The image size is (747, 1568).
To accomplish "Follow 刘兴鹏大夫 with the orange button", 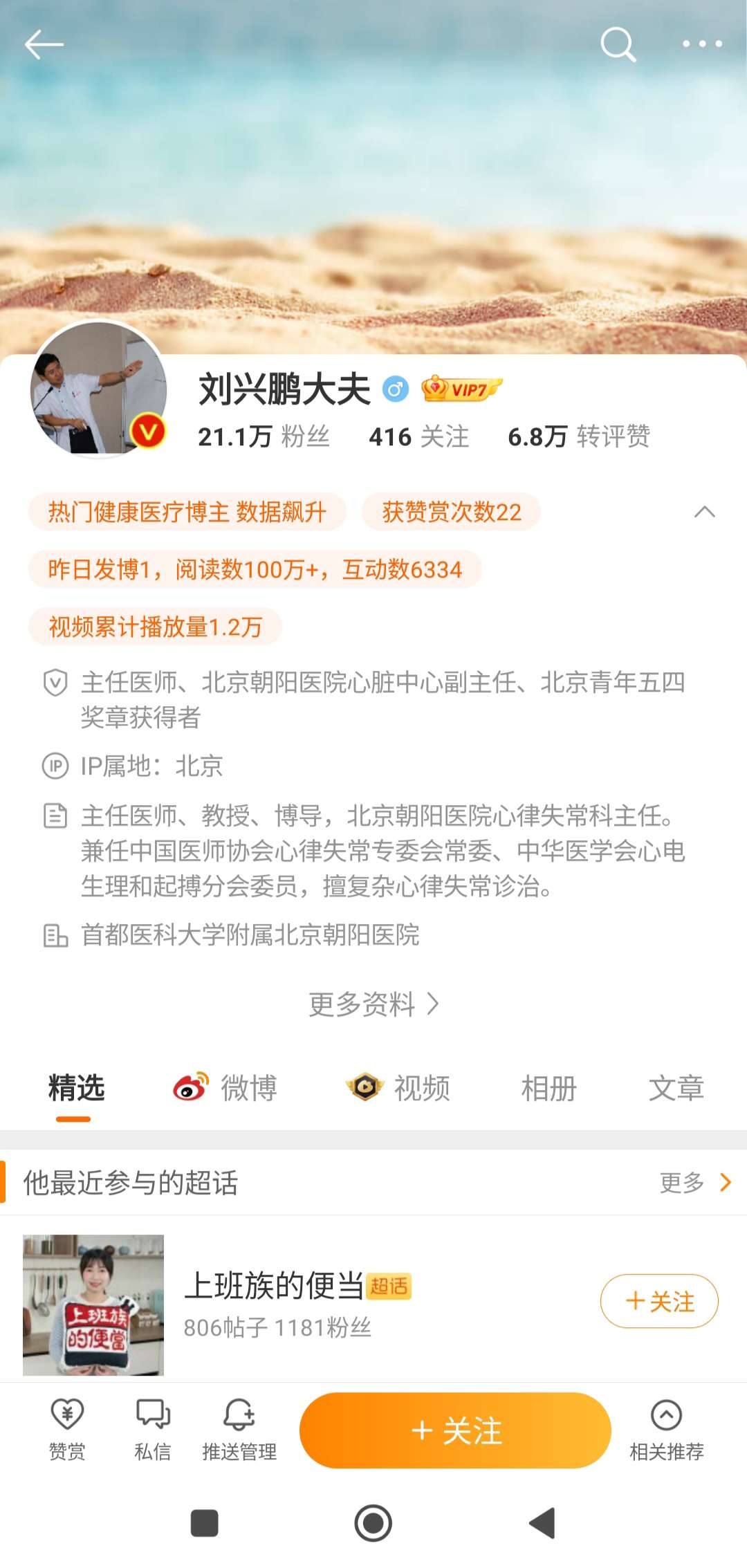I will 455,1430.
